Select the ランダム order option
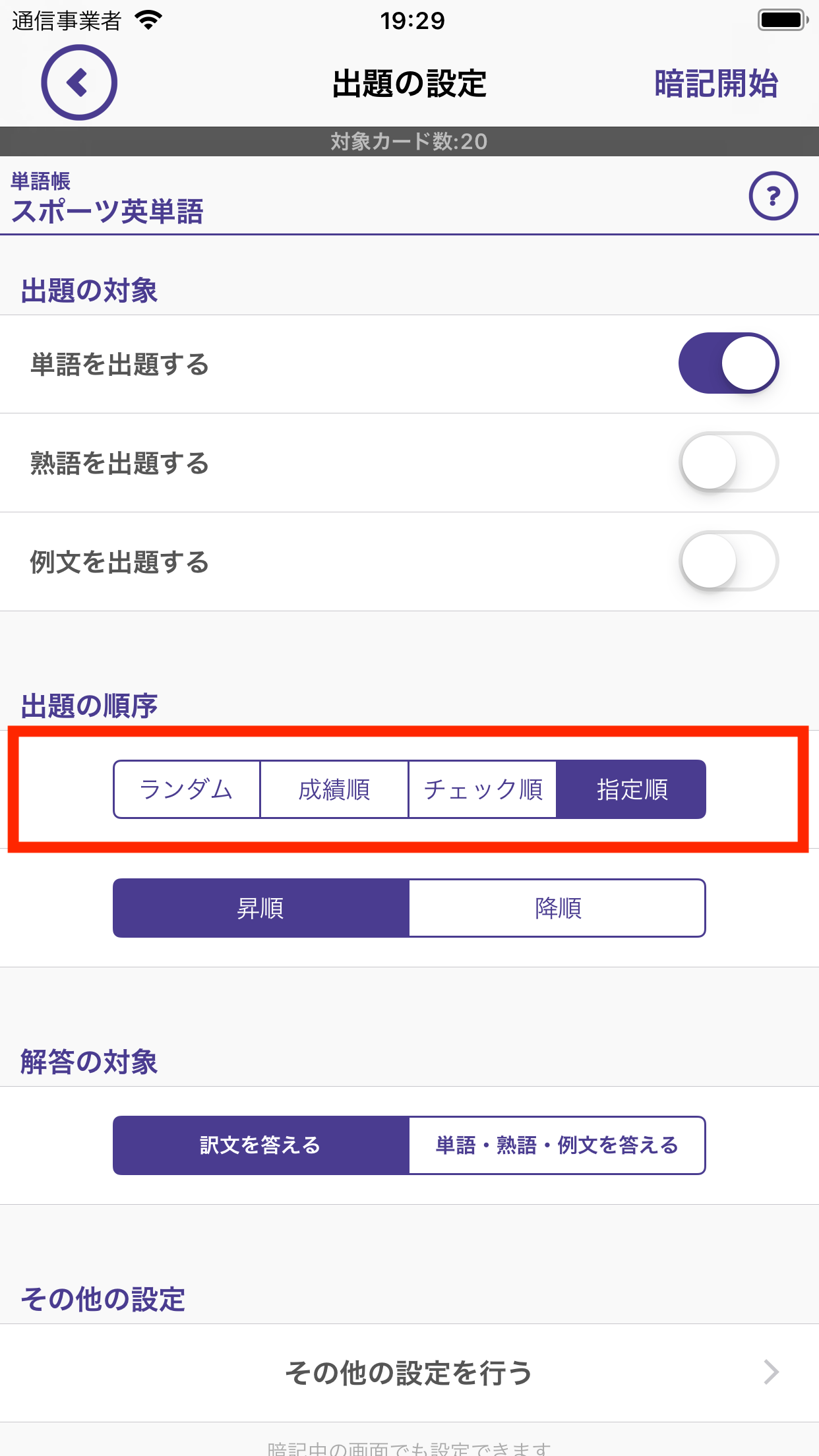The width and height of the screenshot is (819, 1456). [x=187, y=789]
